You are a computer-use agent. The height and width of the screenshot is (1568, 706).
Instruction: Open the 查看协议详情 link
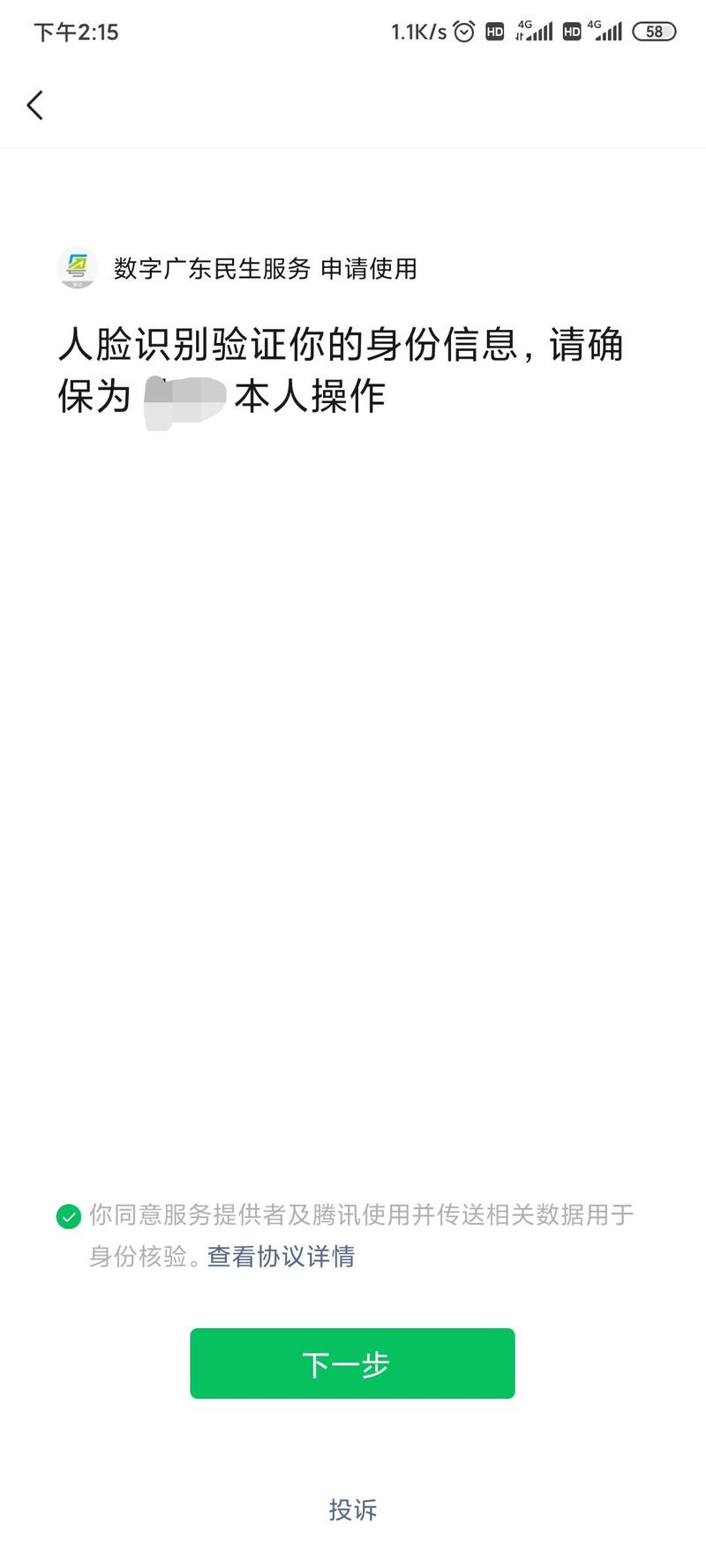pos(281,1256)
